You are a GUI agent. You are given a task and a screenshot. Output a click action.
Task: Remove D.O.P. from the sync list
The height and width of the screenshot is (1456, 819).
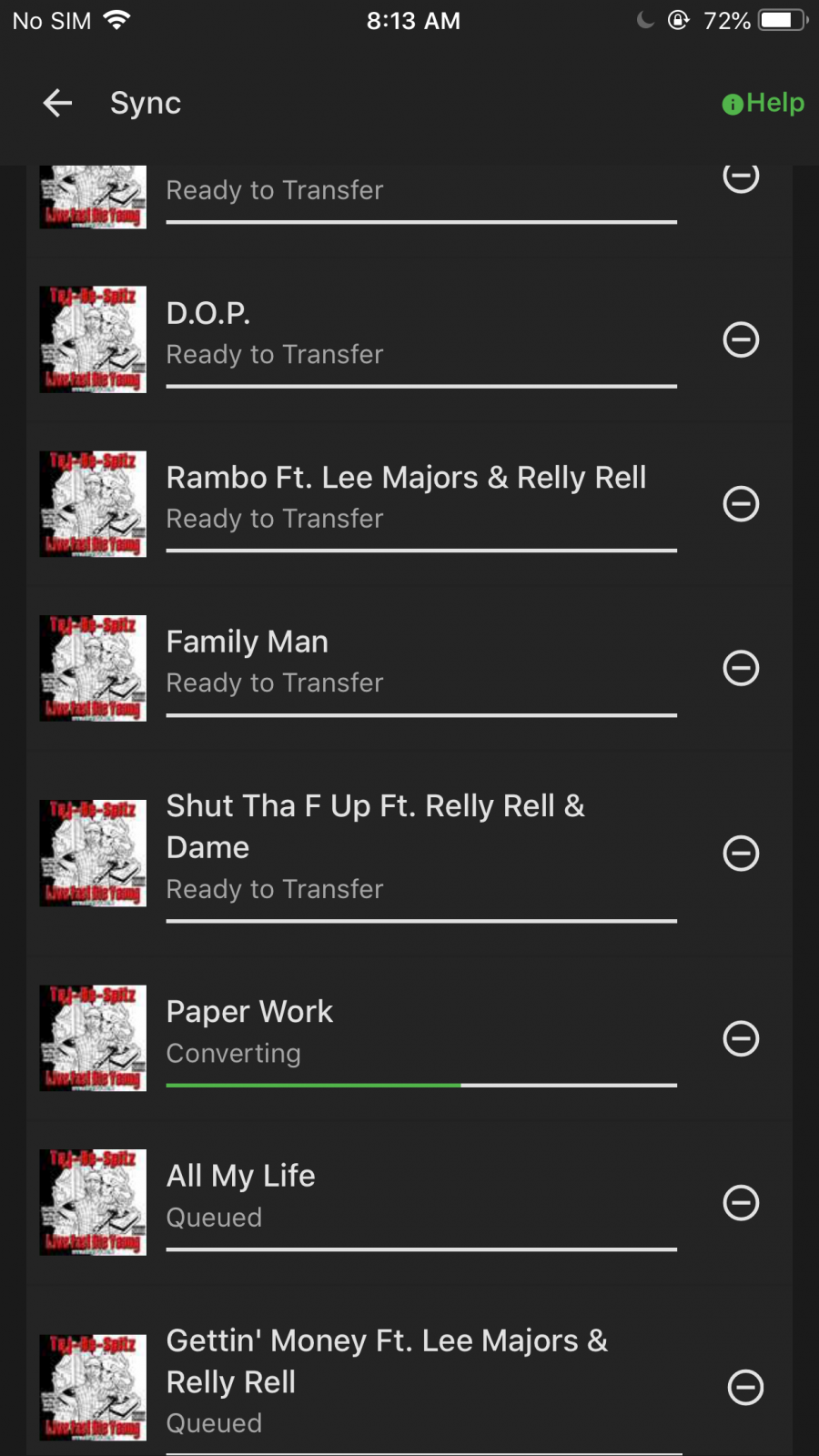pos(741,339)
